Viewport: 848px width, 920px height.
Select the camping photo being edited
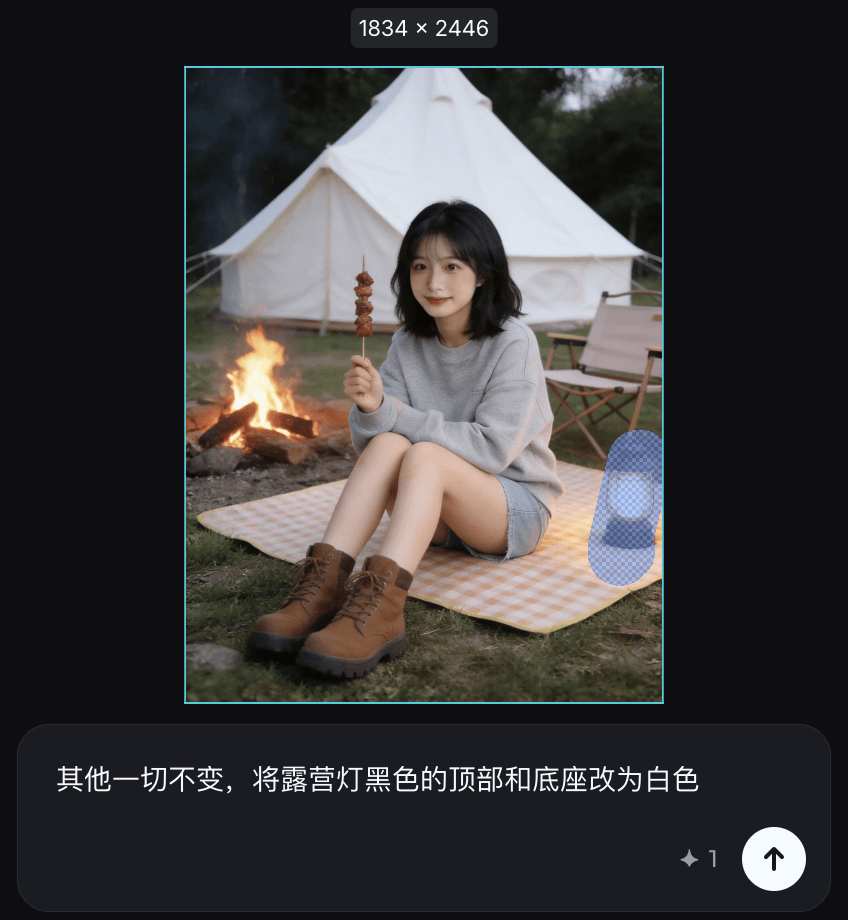pos(423,385)
